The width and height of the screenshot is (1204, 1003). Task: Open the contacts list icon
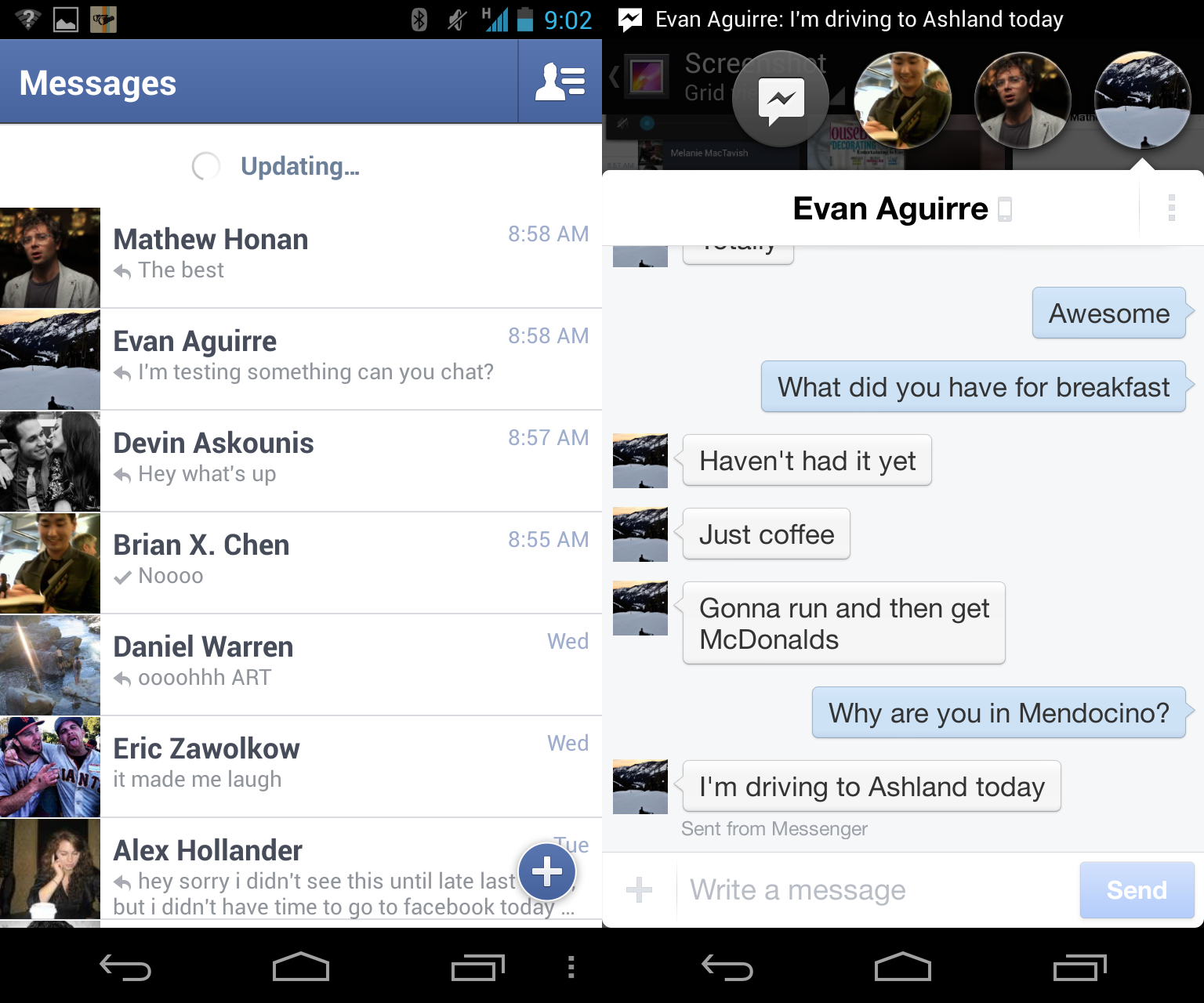pyautogui.click(x=560, y=82)
